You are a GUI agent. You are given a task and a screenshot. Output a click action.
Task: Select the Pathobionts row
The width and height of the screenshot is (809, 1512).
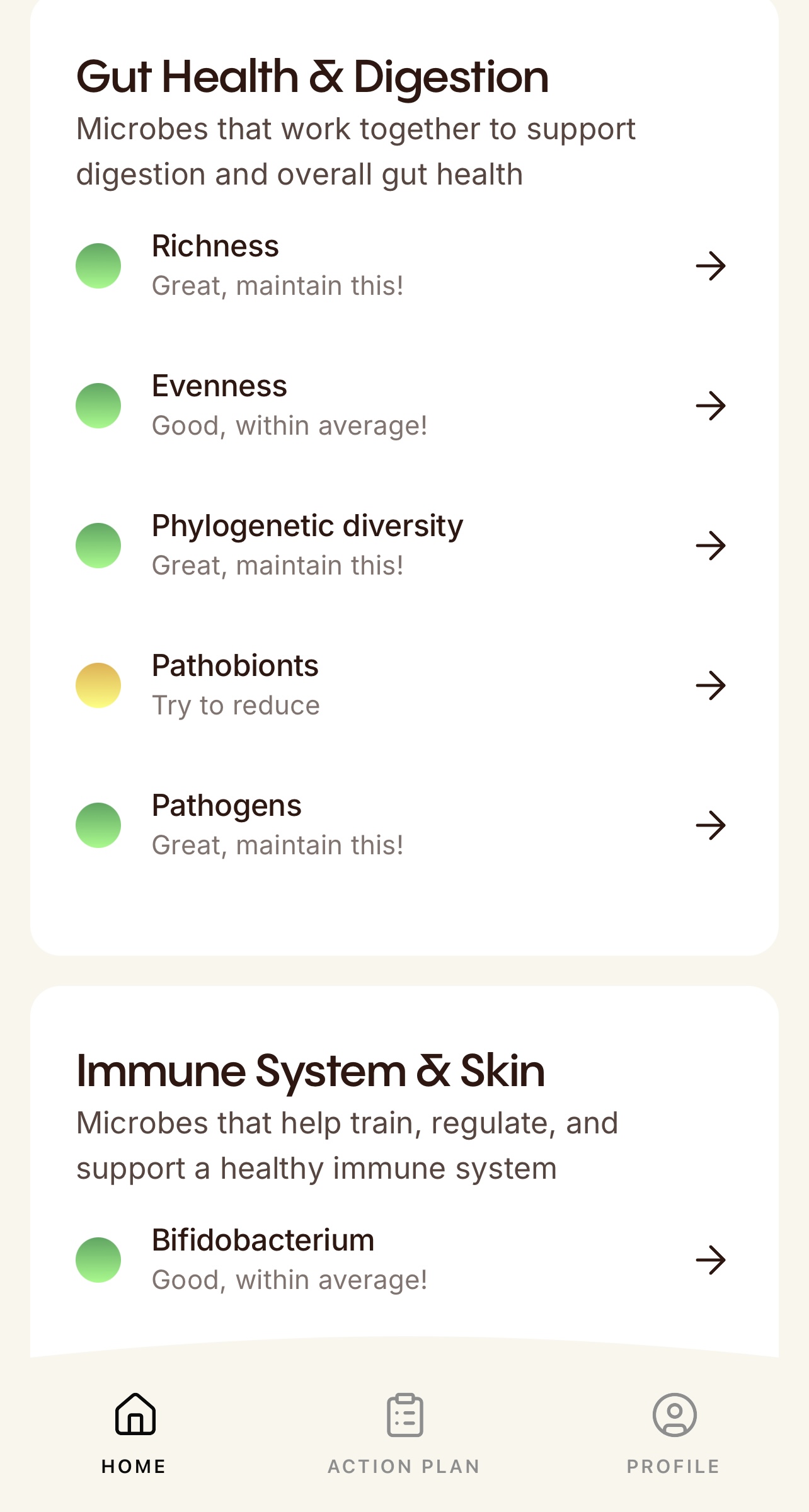point(403,685)
